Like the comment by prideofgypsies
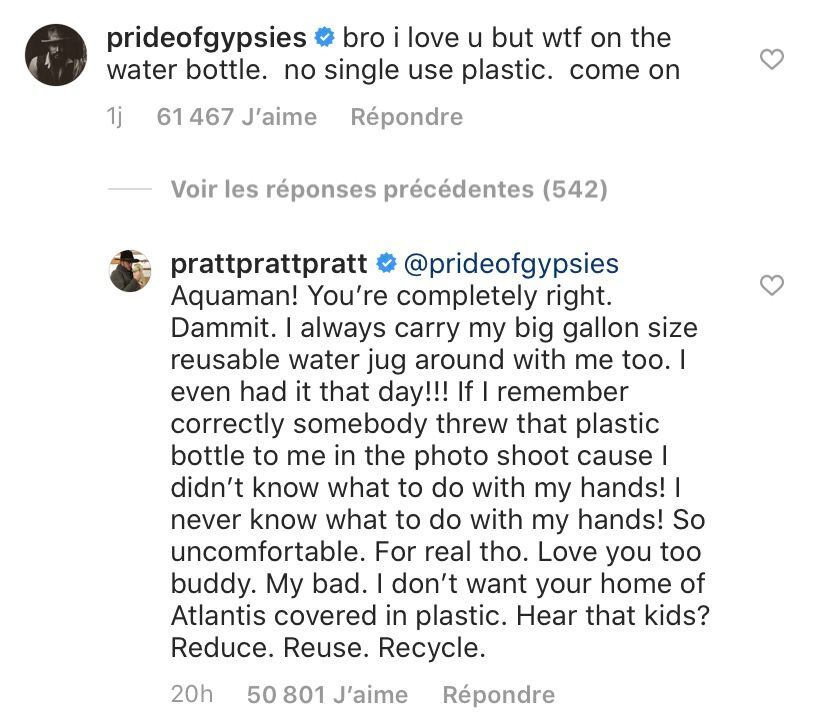This screenshot has height=724, width=828. coord(771,60)
